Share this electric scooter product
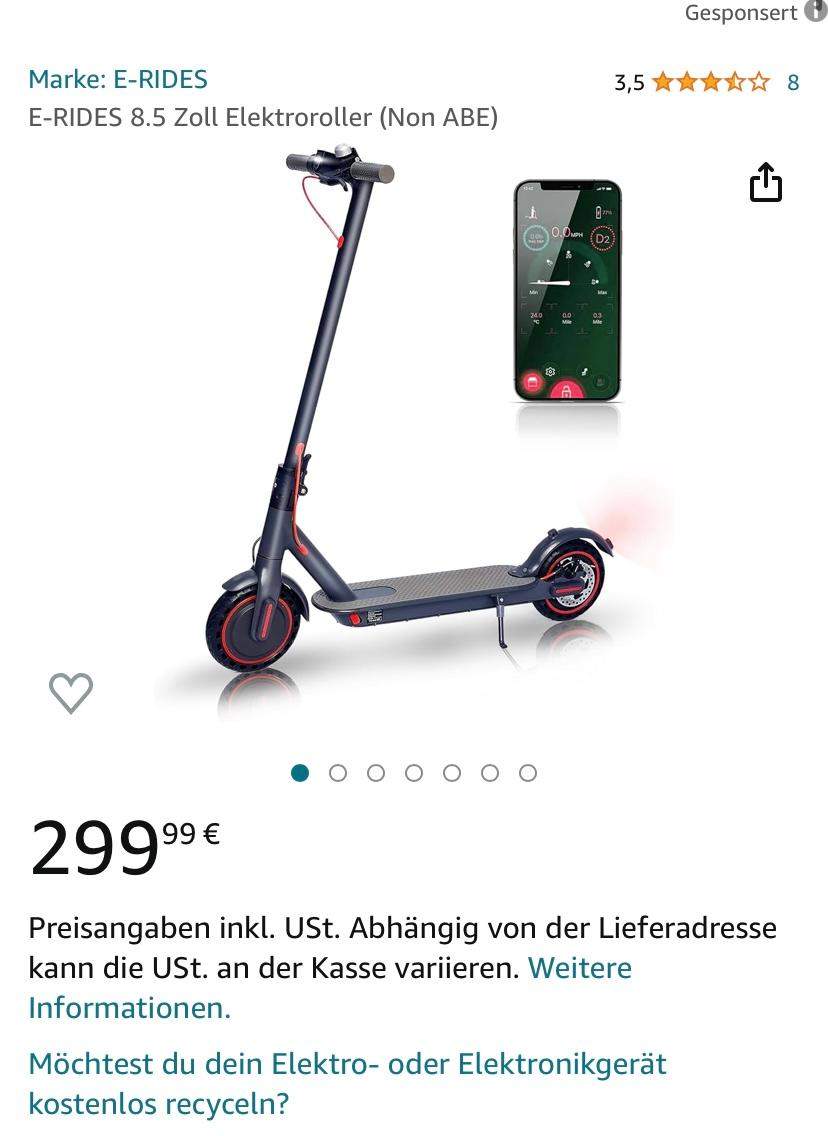This screenshot has height=1136, width=828. tap(766, 182)
